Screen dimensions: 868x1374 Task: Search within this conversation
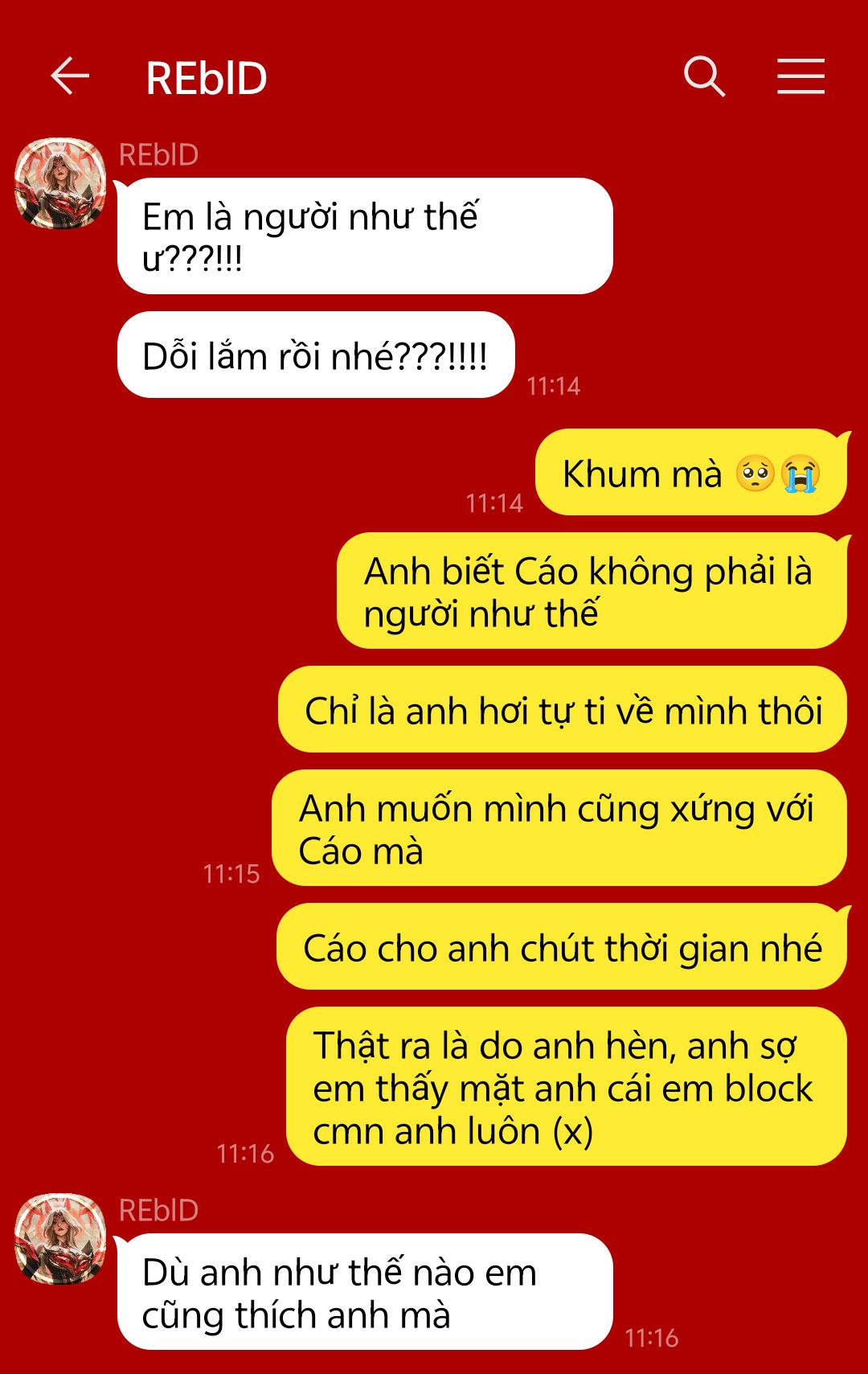point(705,76)
